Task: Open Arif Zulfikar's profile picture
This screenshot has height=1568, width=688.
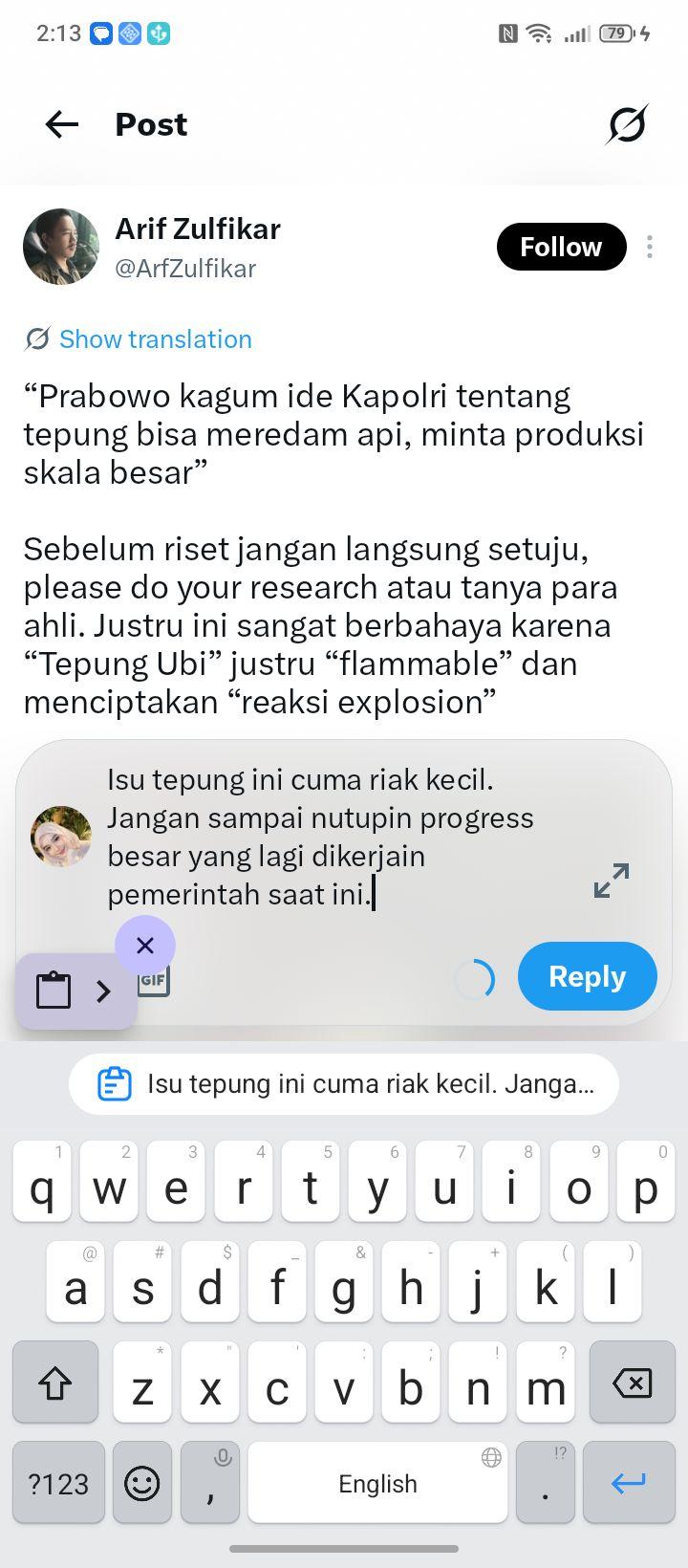Action: pyautogui.click(x=61, y=247)
